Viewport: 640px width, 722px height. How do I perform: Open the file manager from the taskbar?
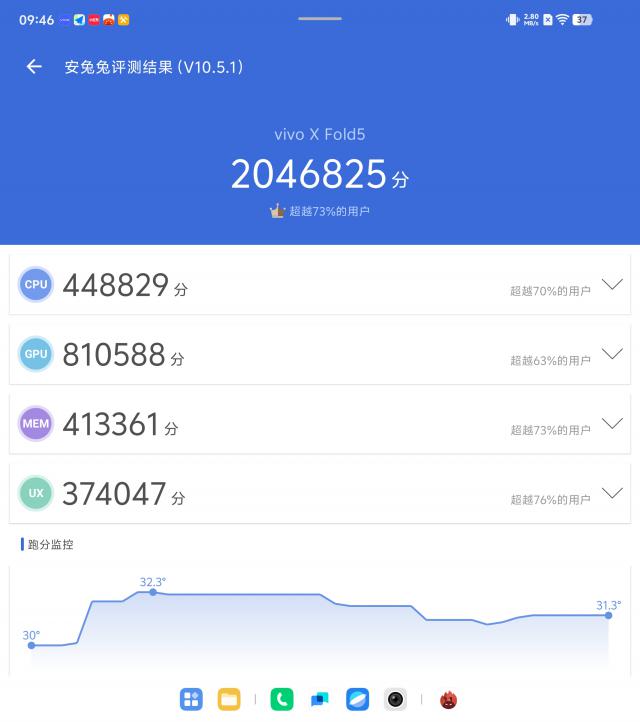229,699
